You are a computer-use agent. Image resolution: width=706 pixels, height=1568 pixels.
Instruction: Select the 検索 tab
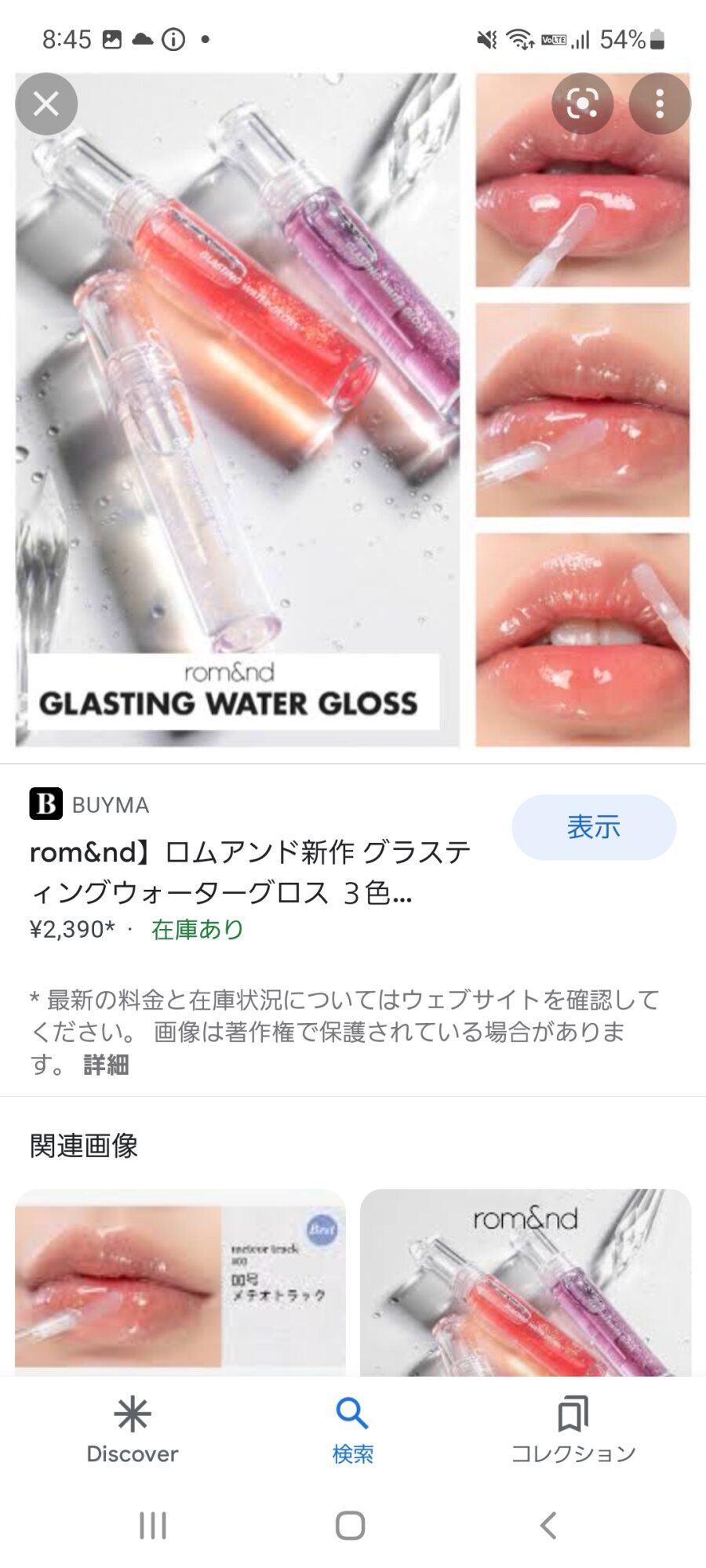352,1430
